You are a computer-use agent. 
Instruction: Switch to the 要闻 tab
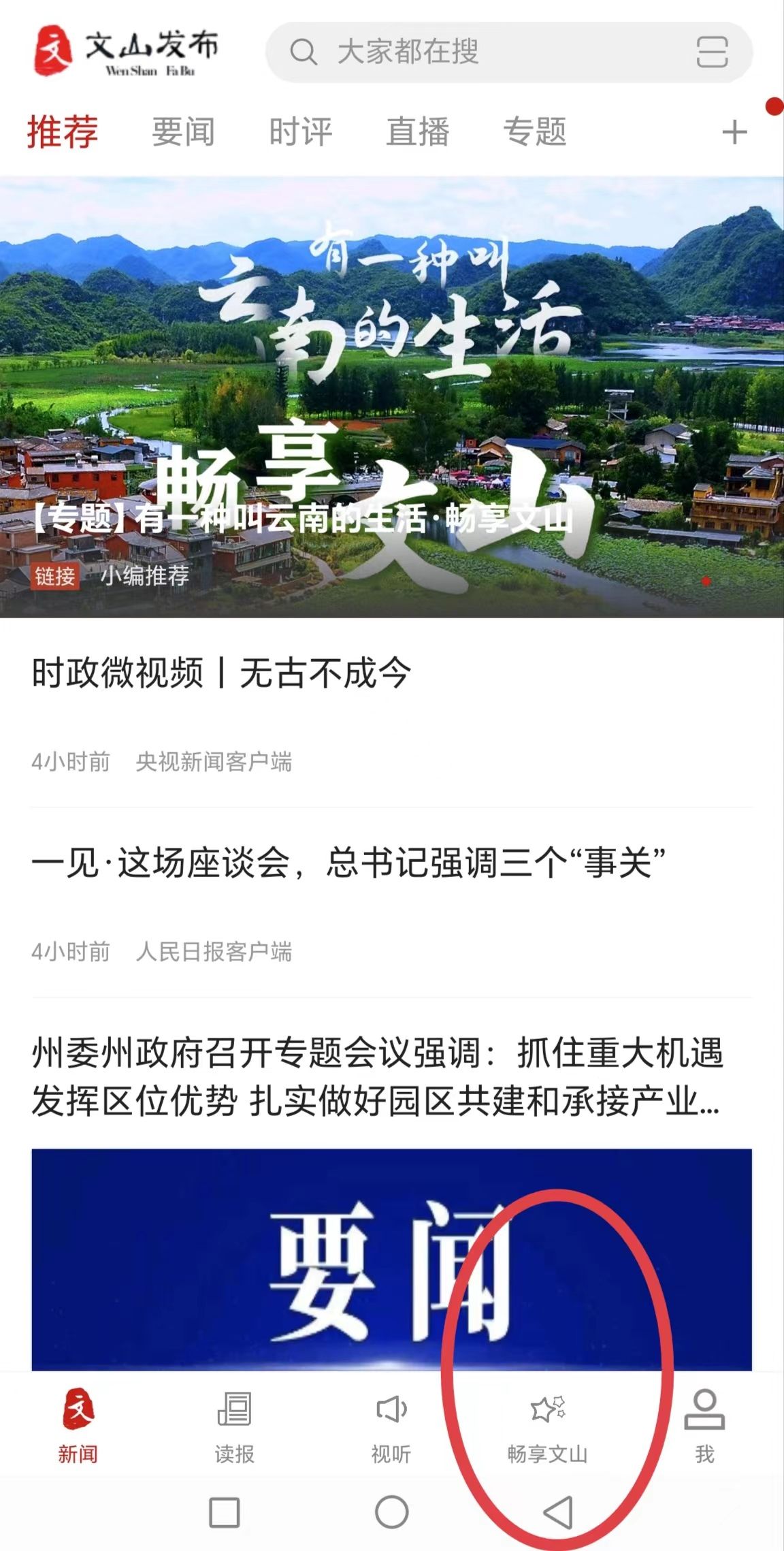[x=183, y=131]
